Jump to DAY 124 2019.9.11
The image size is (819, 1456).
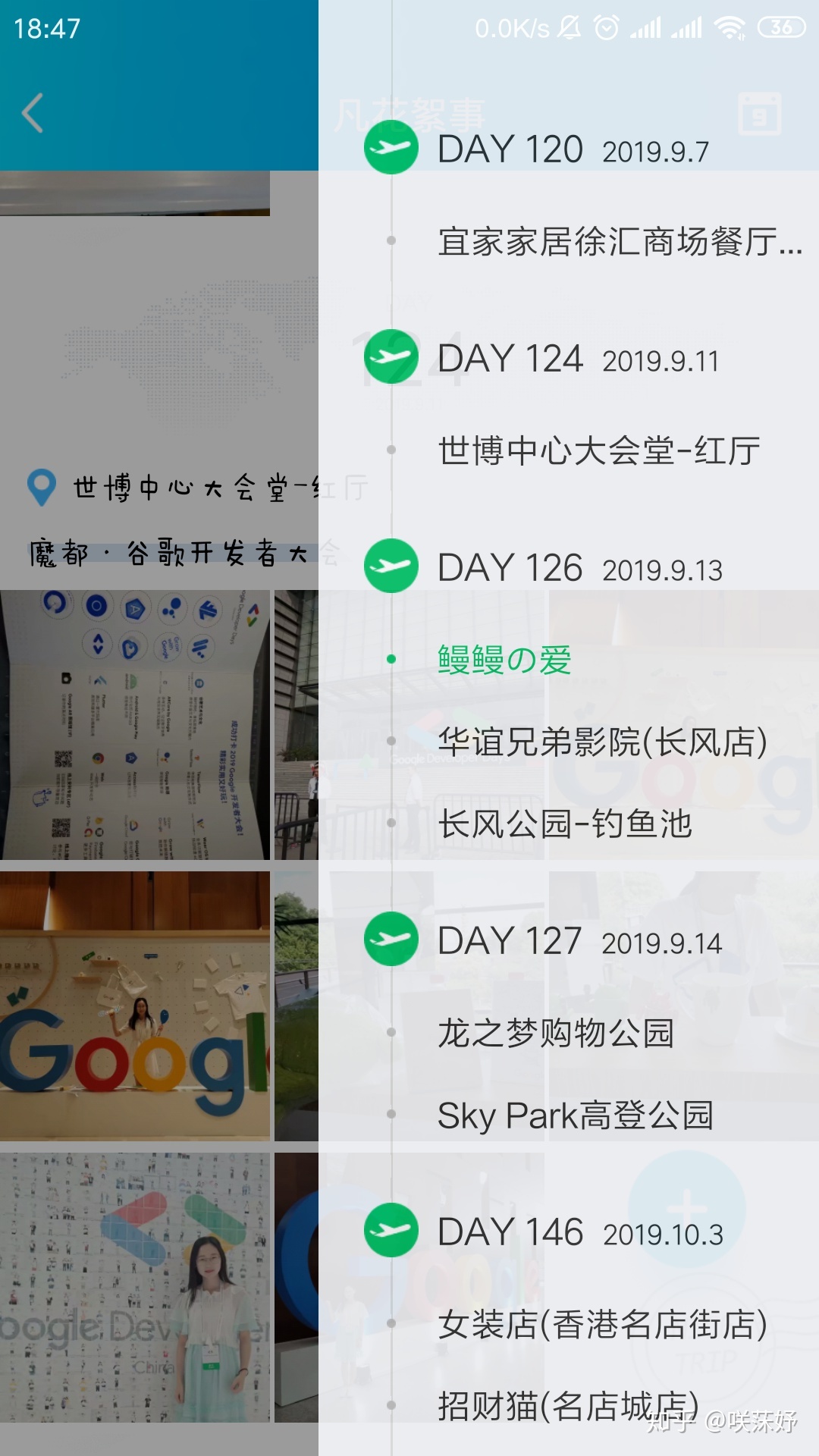tap(576, 359)
